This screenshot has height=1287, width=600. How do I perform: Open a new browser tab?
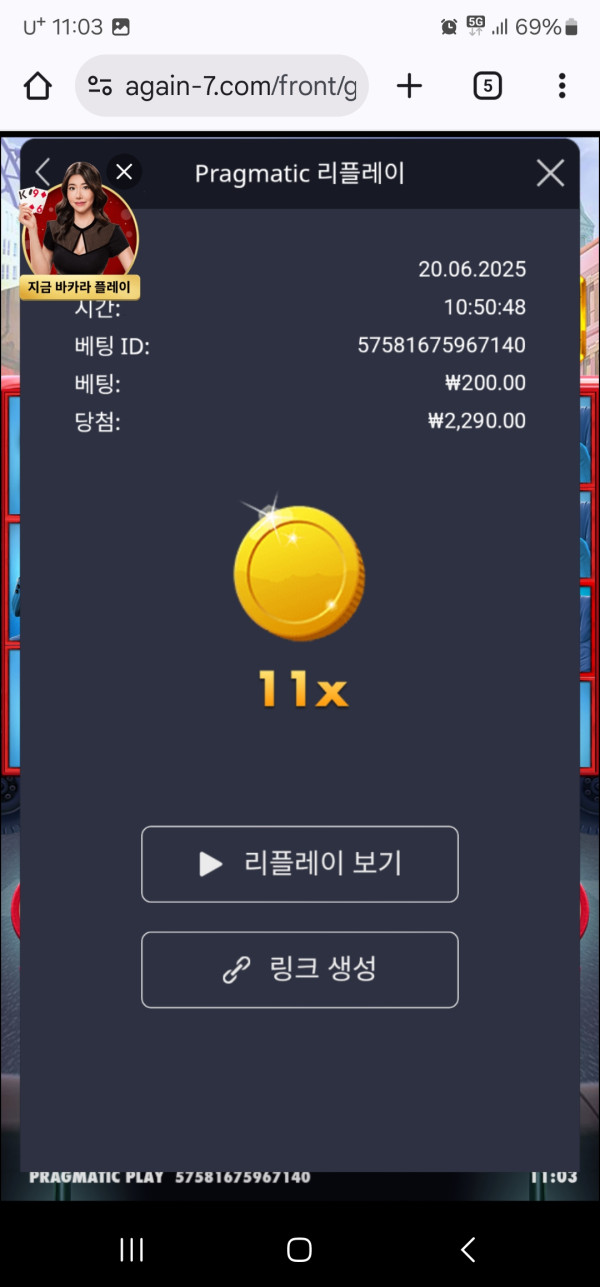click(409, 86)
